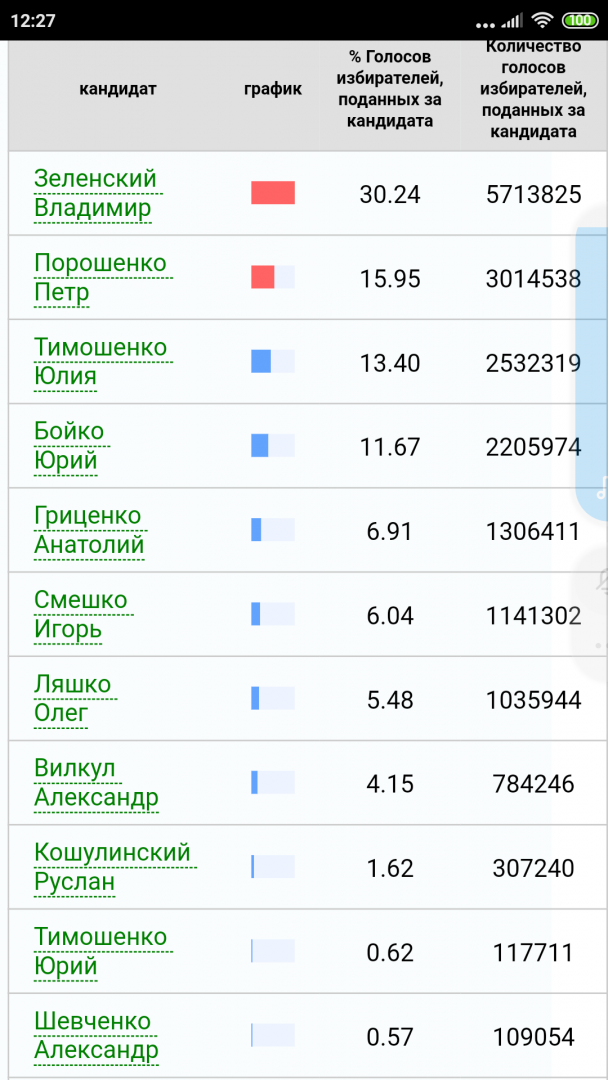Open Смешко Игорь candidate link
This screenshot has height=1080, width=608.
click(81, 614)
